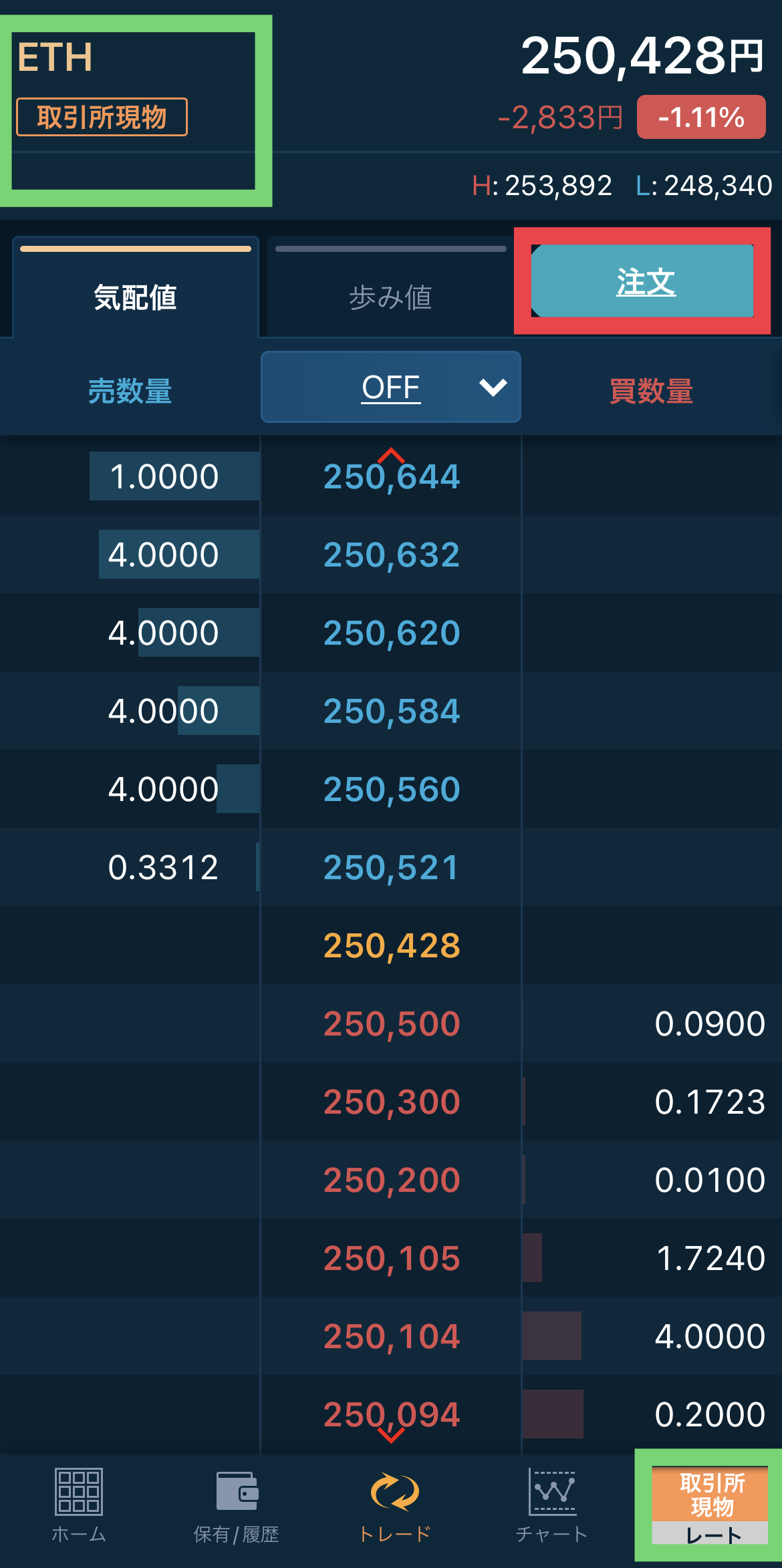782x1568 pixels.
Task: Select the 250,521 ask price row
Action: click(391, 867)
